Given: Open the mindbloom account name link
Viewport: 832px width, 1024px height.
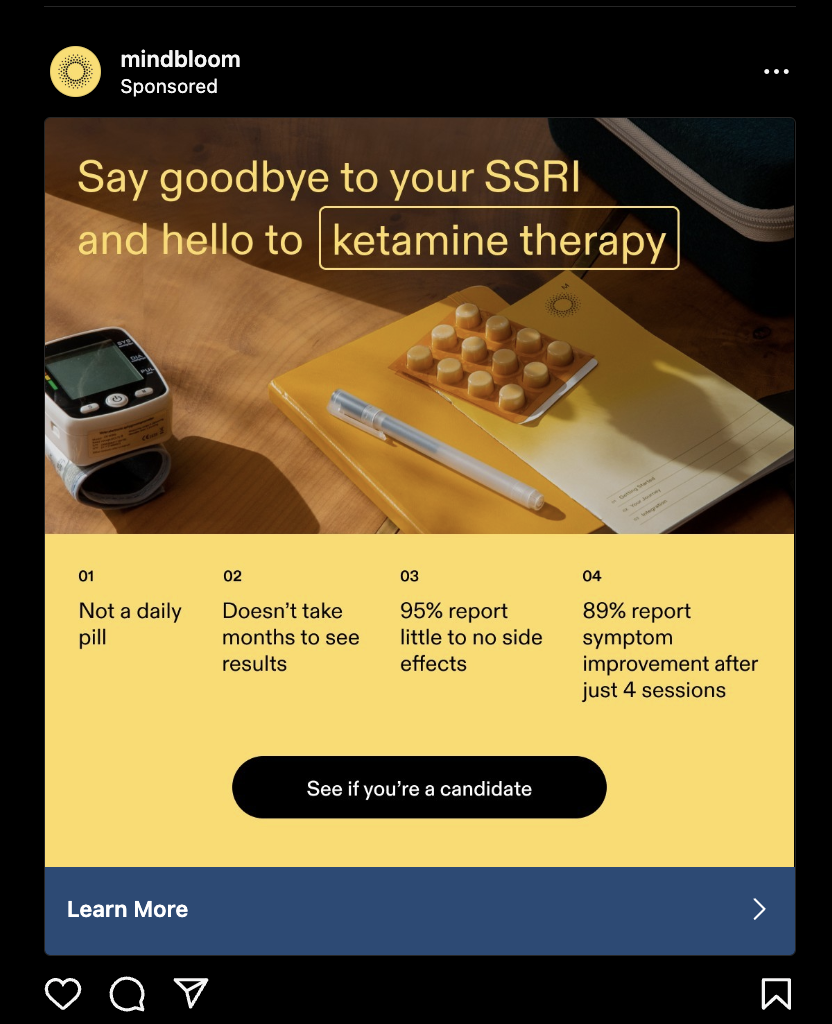Looking at the screenshot, I should pyautogui.click(x=180, y=59).
